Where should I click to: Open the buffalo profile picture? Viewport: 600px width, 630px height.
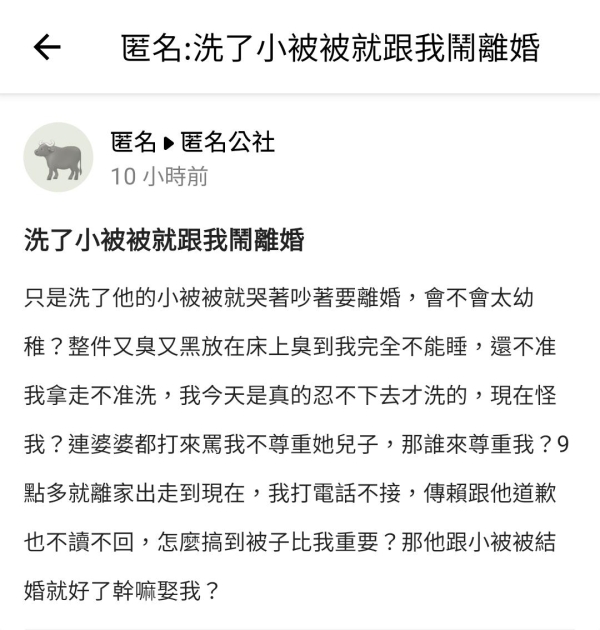coord(58,157)
